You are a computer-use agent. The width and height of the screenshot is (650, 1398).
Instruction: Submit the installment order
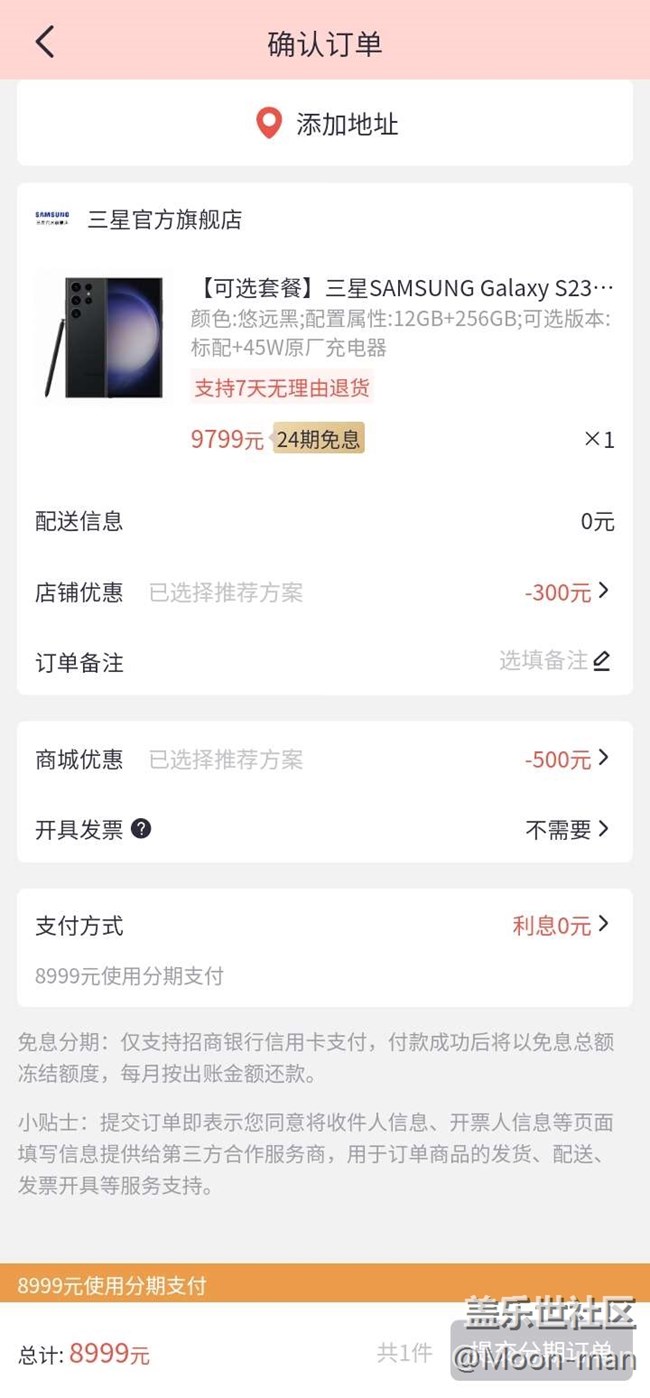coord(541,1351)
